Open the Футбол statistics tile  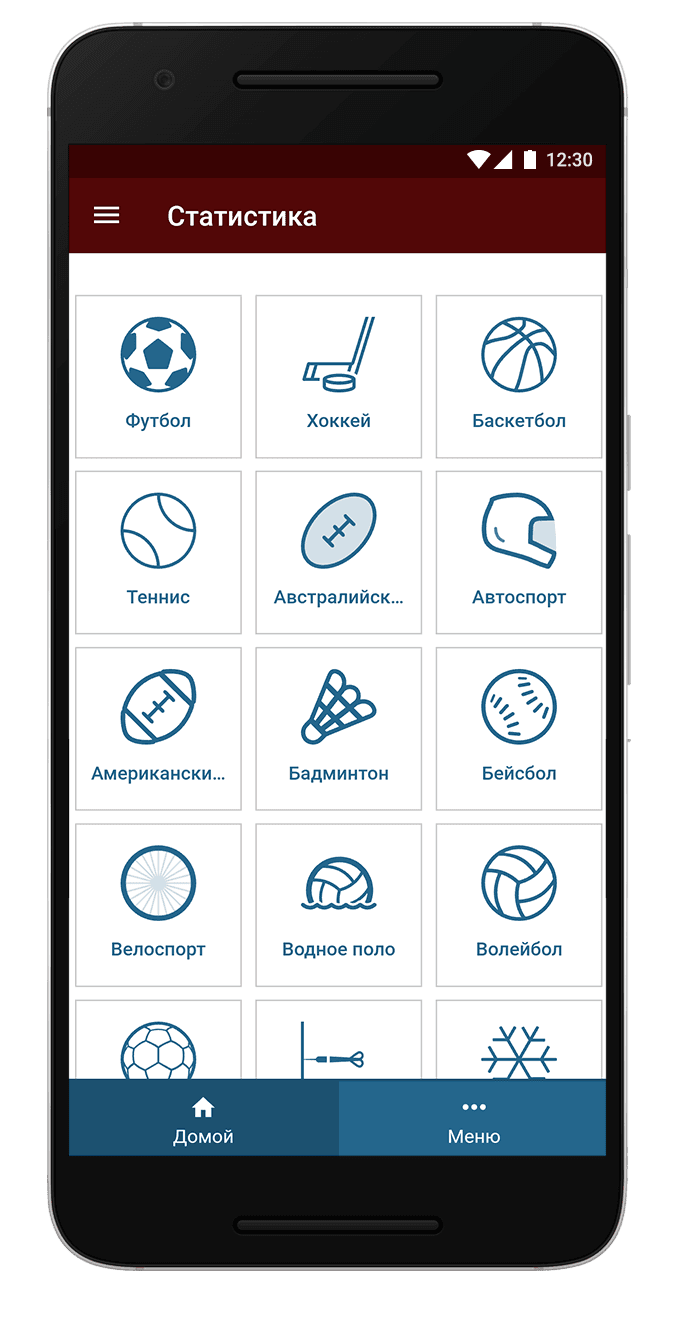pyautogui.click(x=158, y=376)
